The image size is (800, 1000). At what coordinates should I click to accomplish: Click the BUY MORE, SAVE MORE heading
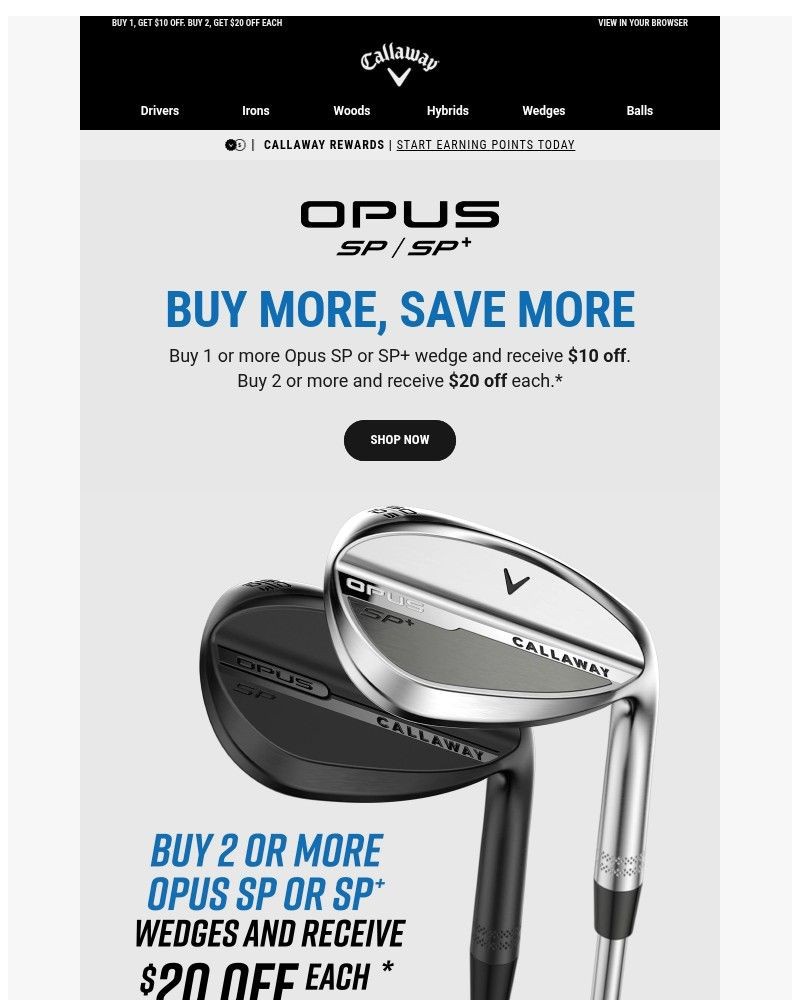click(x=400, y=311)
